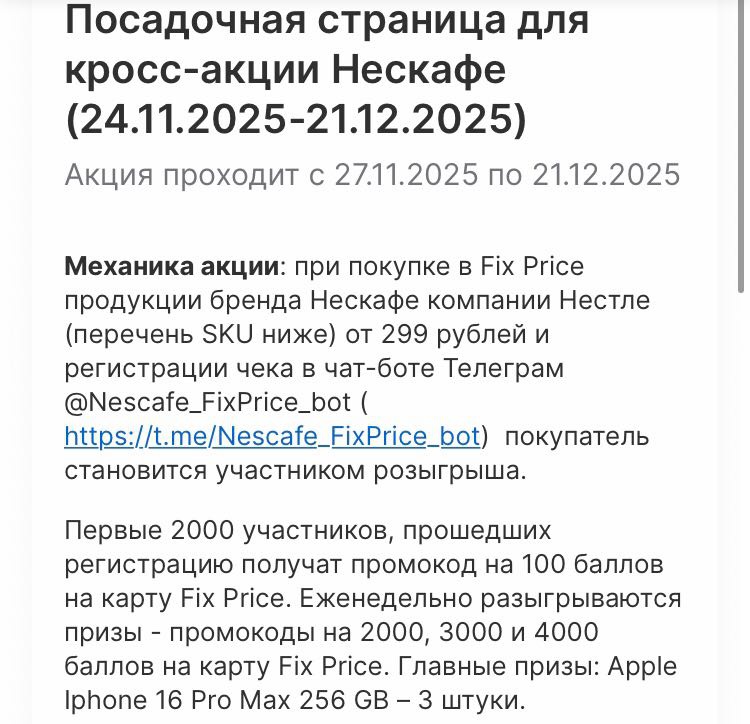Viewport: 750px width, 724px height.
Task: Open the t.me/Nescafe_FixPrice_bot Telegram link
Action: coord(272,436)
